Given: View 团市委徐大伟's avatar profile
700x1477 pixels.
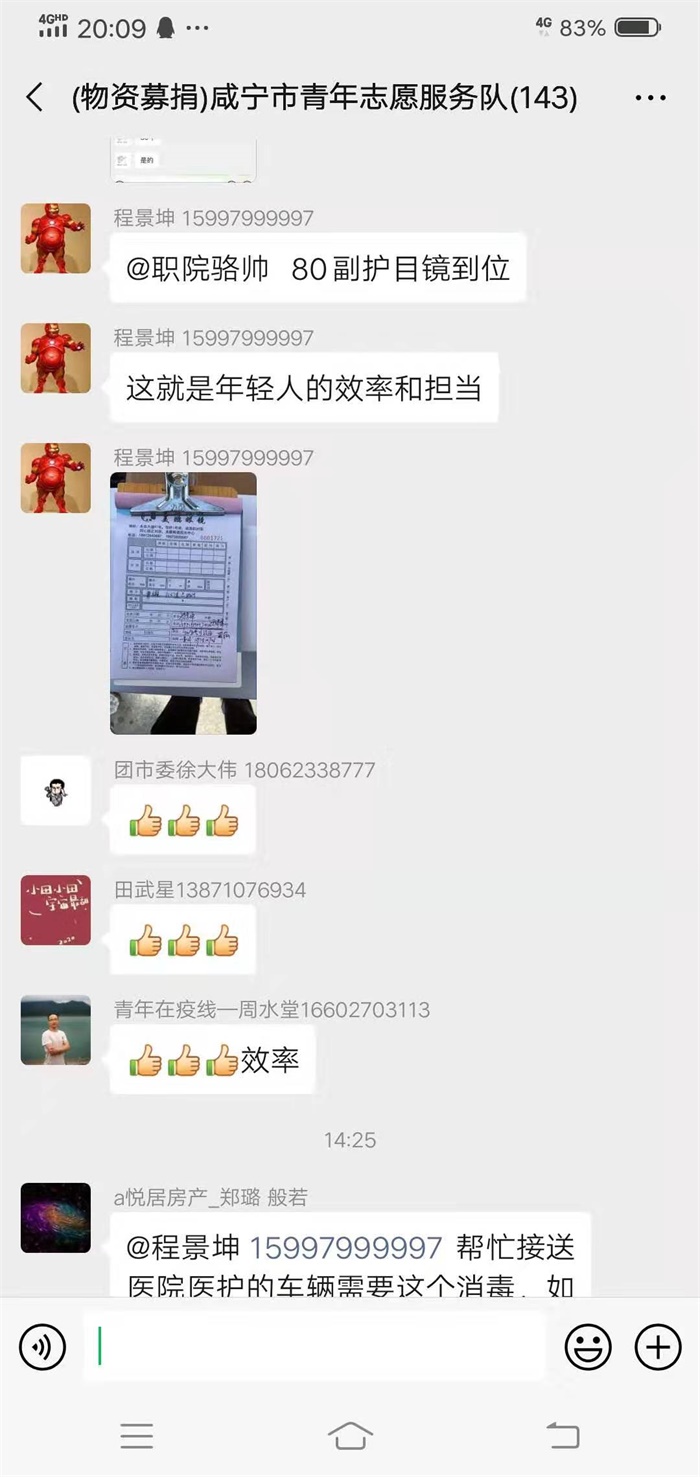Looking at the screenshot, I should pos(56,790).
